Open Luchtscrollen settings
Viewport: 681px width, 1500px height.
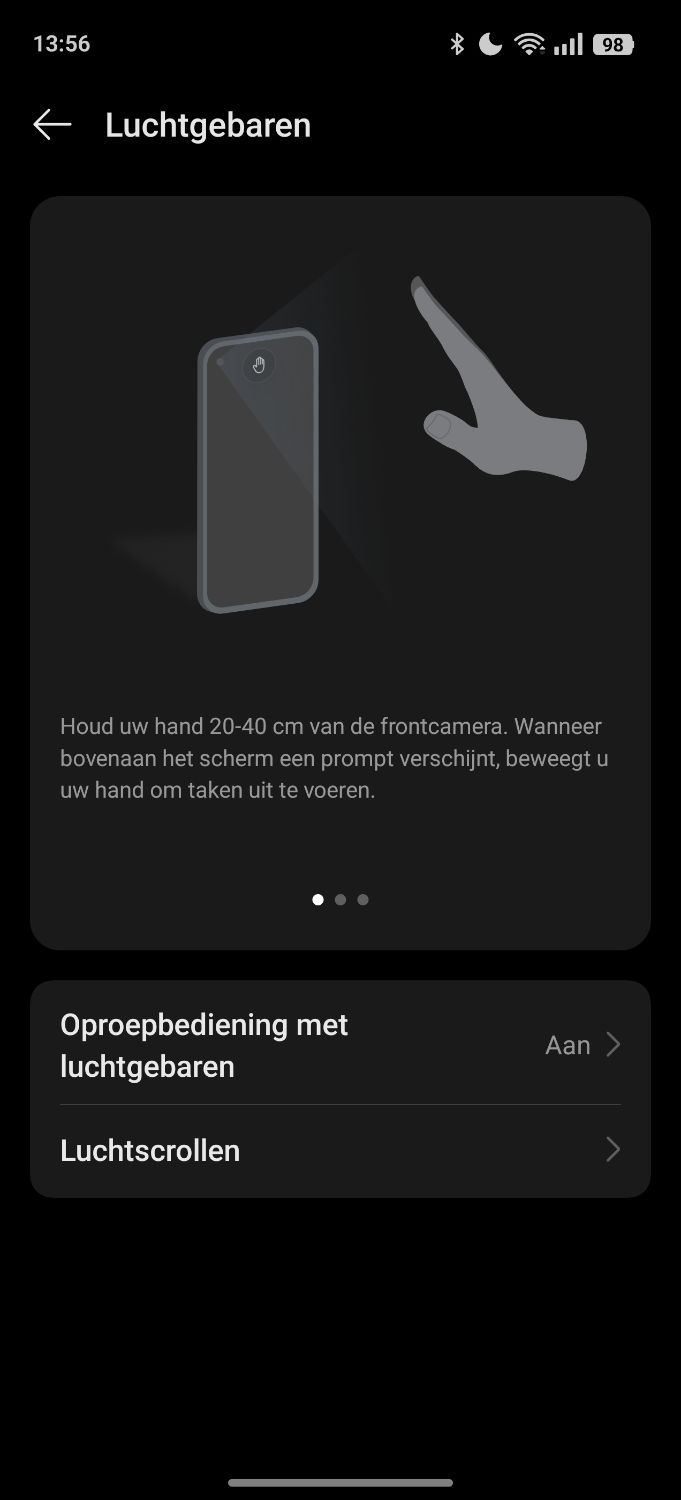[340, 1150]
